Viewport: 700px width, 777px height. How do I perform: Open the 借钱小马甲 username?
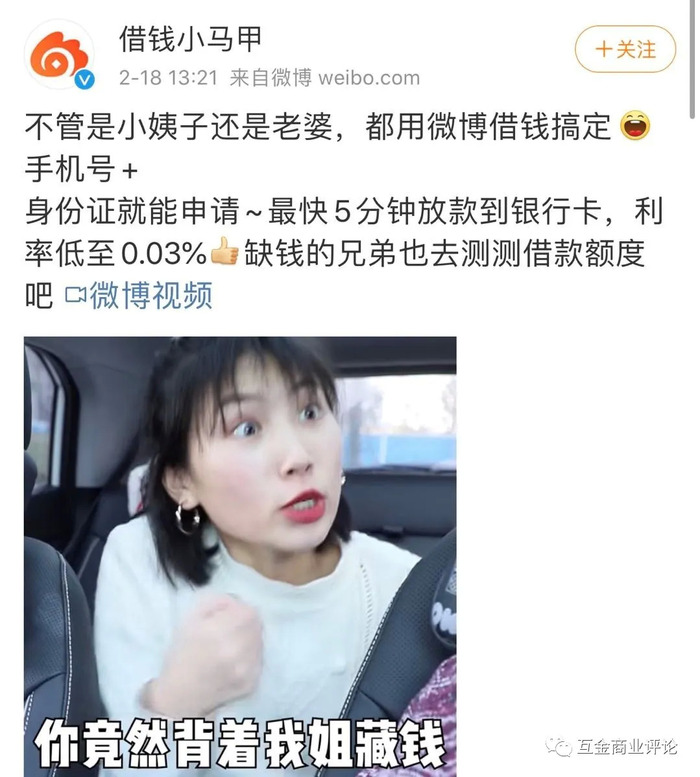[x=190, y=39]
